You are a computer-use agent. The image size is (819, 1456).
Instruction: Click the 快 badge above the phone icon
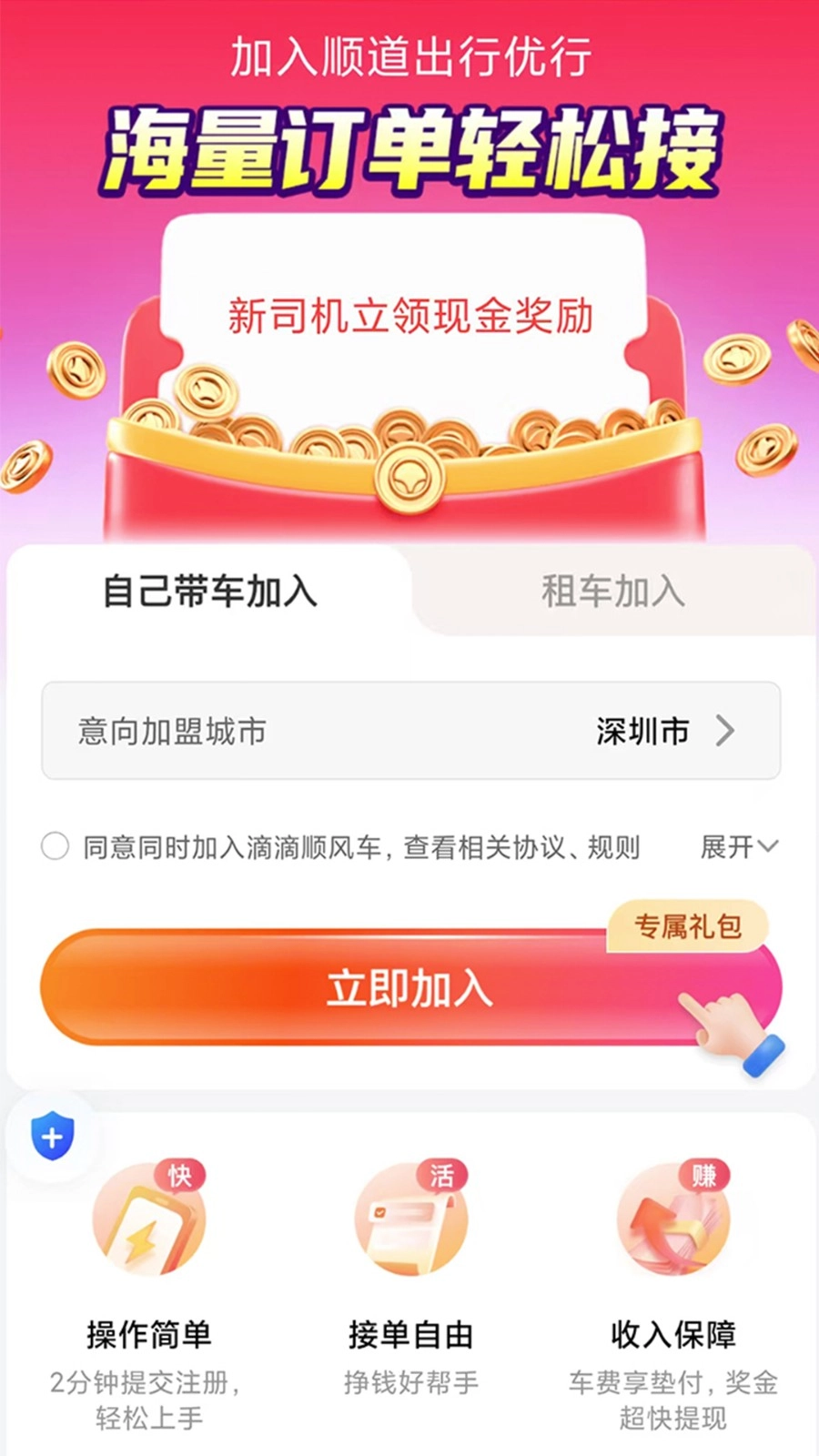click(180, 1176)
